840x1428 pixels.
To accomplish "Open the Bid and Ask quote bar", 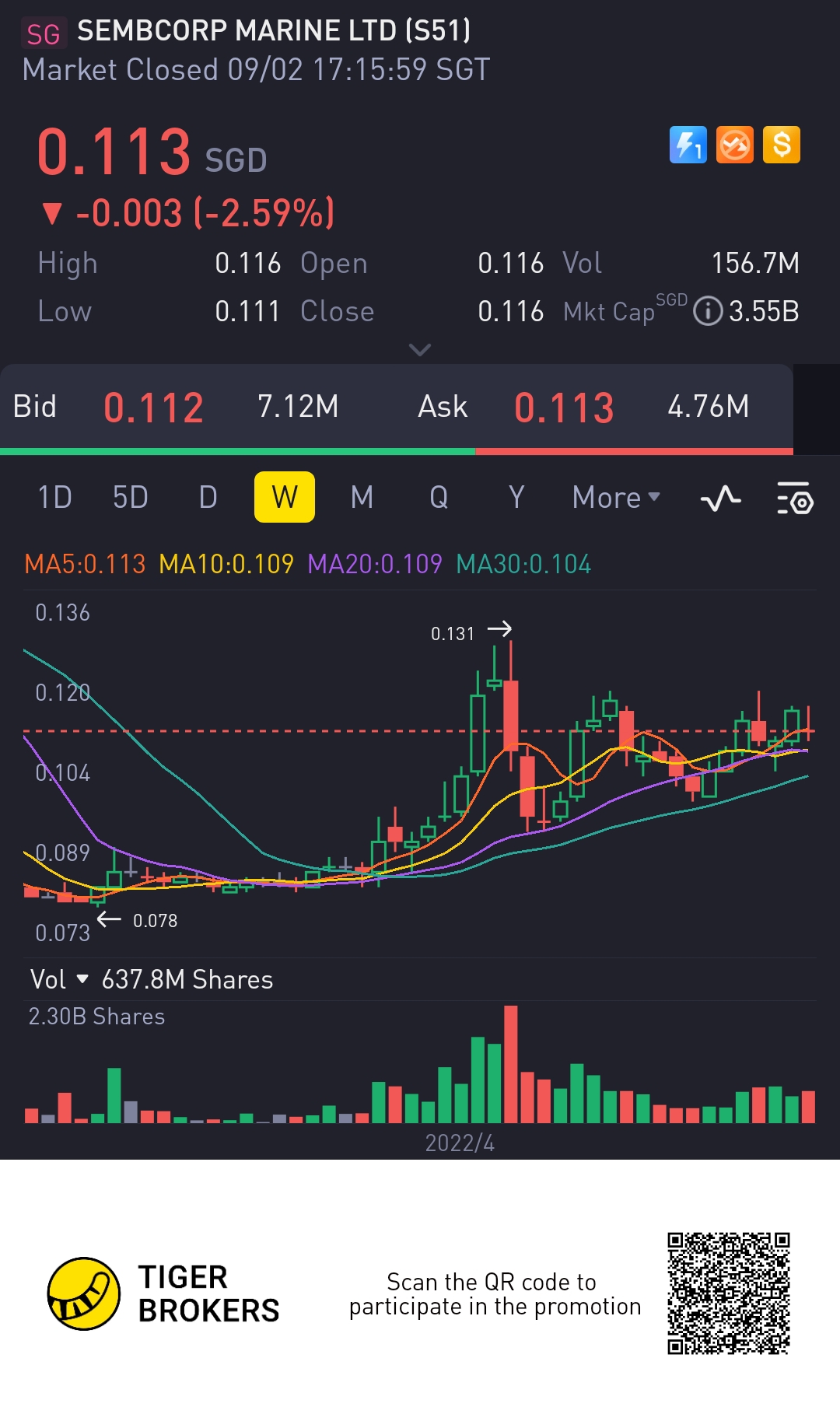I will (x=397, y=407).
